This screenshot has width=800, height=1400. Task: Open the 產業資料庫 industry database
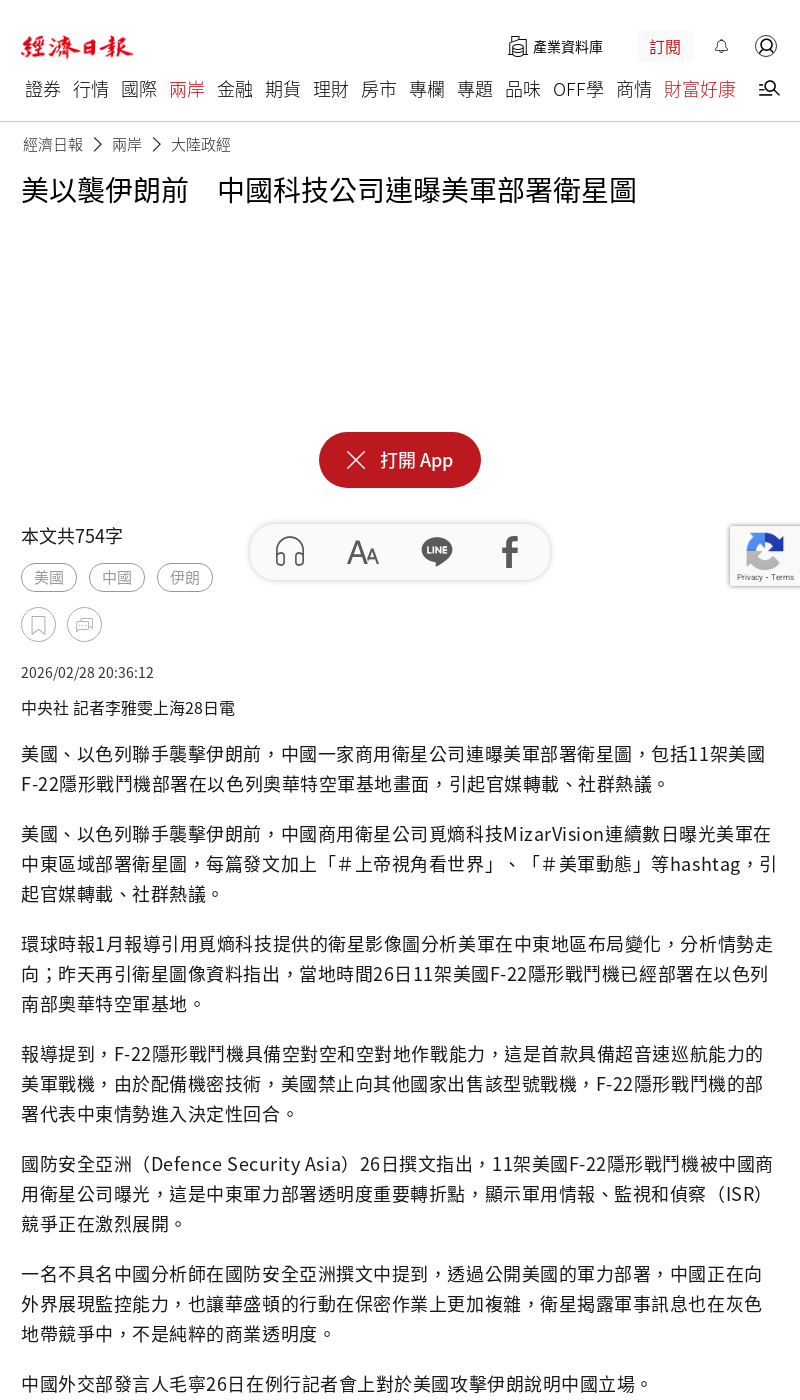pyautogui.click(x=556, y=47)
